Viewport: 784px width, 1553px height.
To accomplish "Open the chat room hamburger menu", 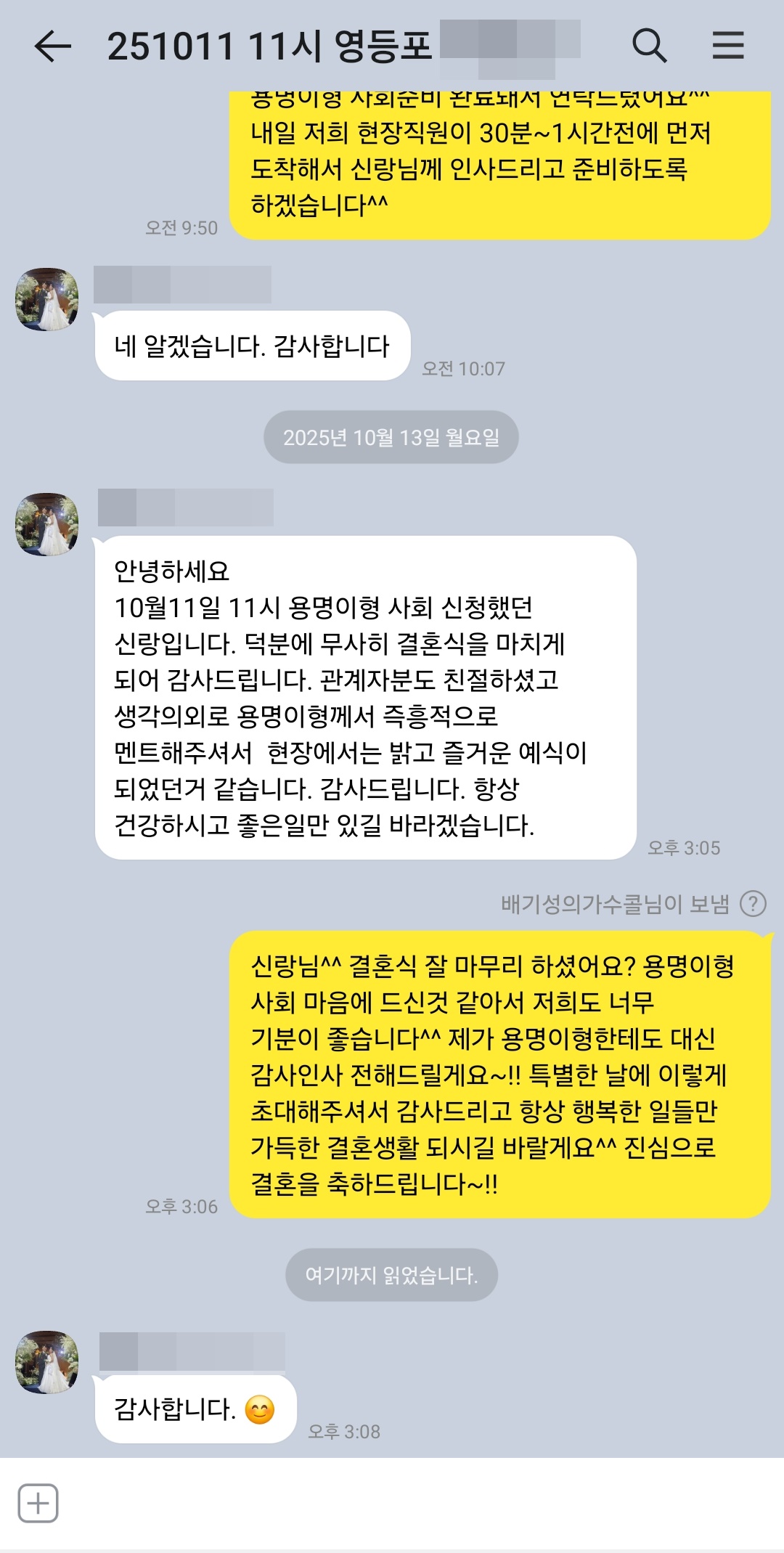I will coord(727,46).
